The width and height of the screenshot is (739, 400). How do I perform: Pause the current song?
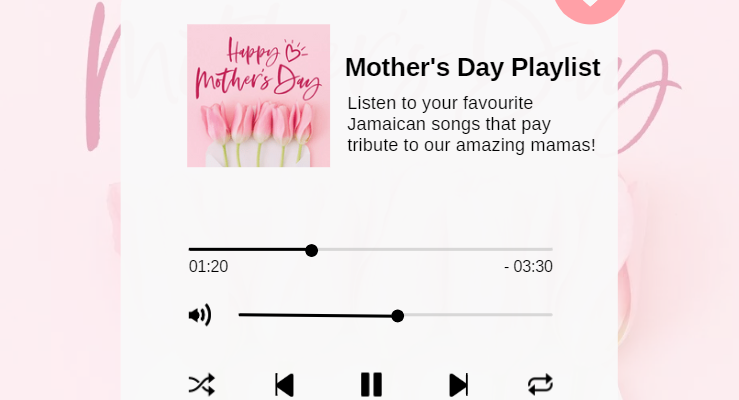pos(371,385)
